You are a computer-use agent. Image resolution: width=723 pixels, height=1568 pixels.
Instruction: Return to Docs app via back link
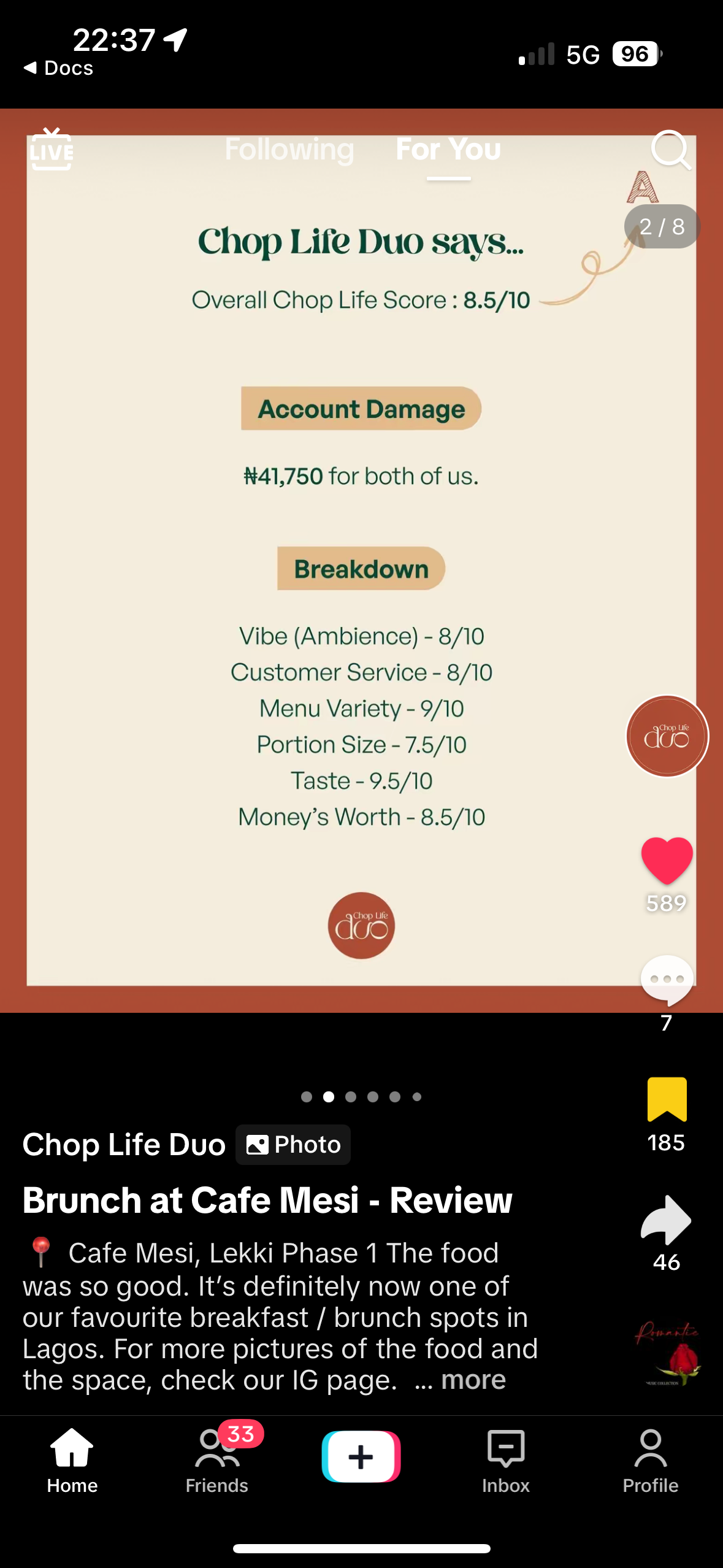click(58, 68)
